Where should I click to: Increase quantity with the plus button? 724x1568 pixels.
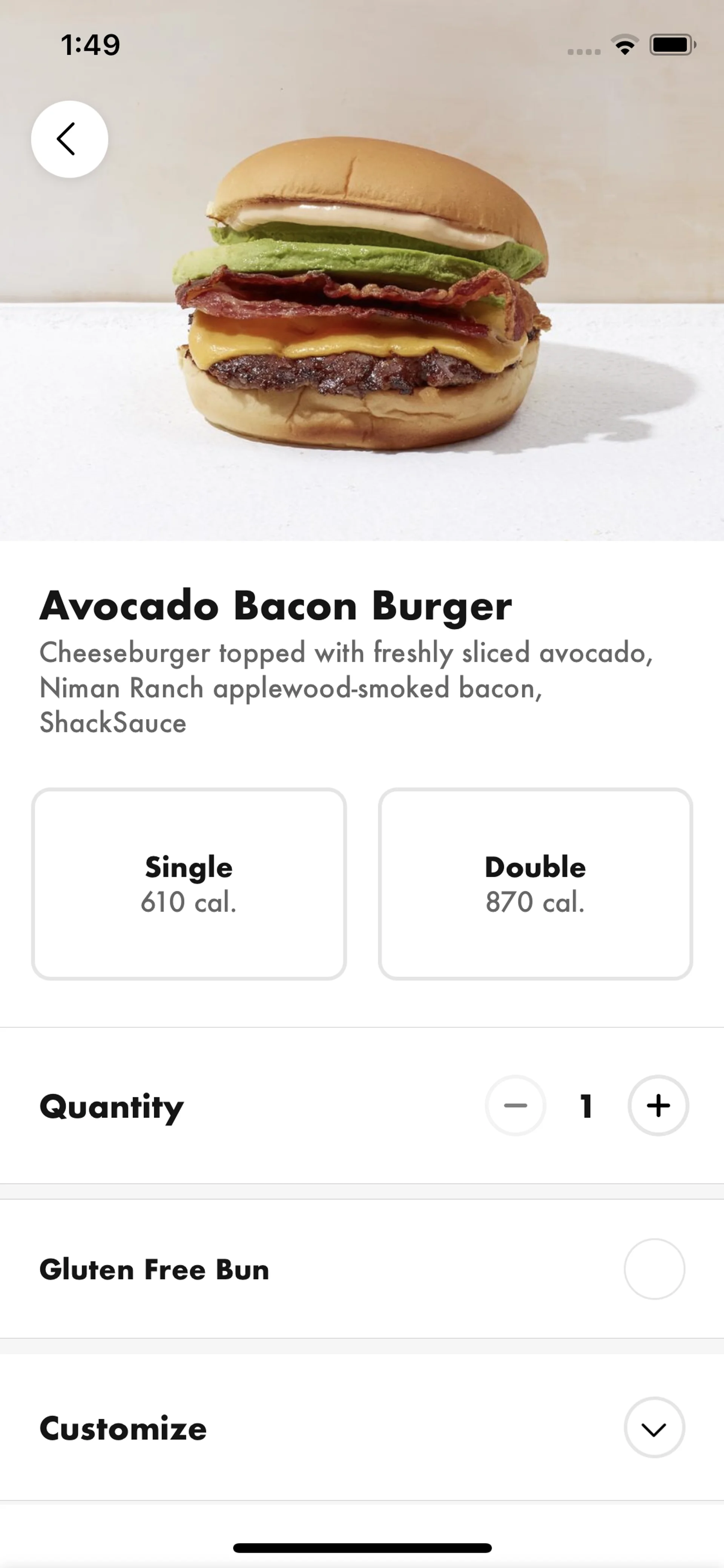click(658, 1106)
